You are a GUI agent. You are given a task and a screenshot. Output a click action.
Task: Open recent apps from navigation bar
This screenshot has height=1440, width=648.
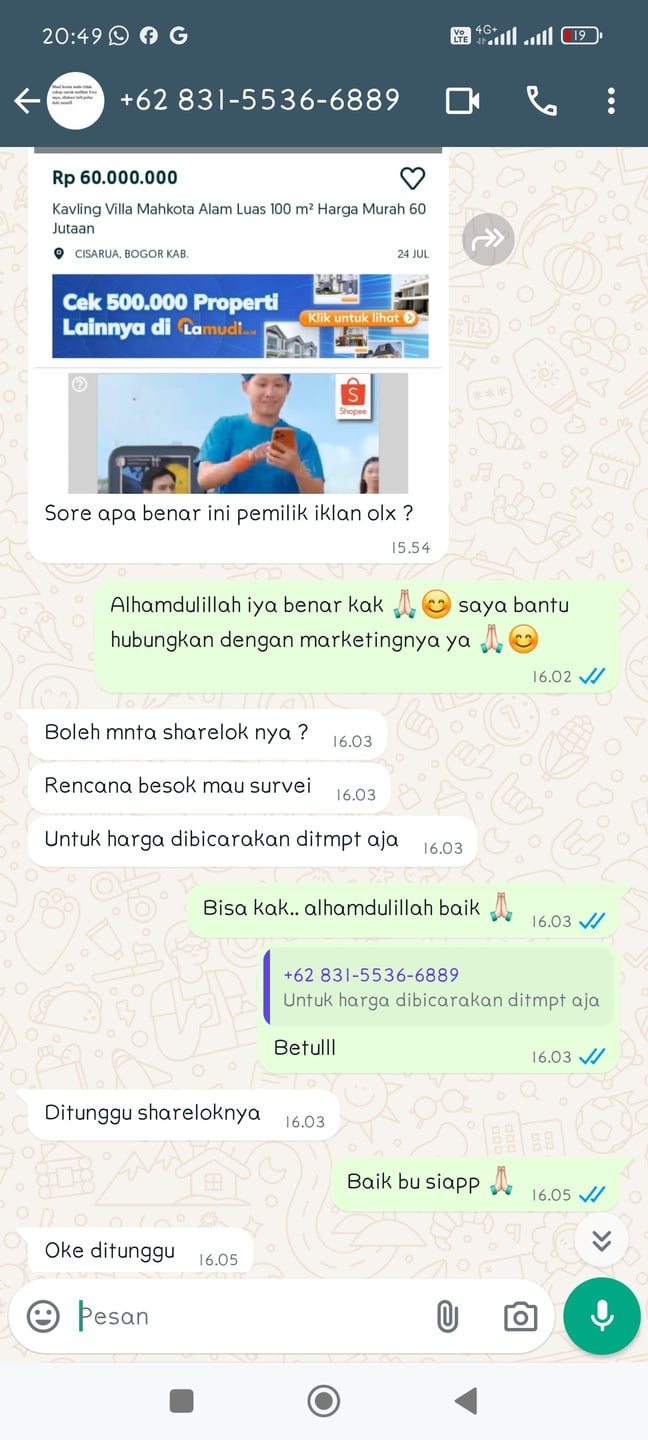[181, 1401]
